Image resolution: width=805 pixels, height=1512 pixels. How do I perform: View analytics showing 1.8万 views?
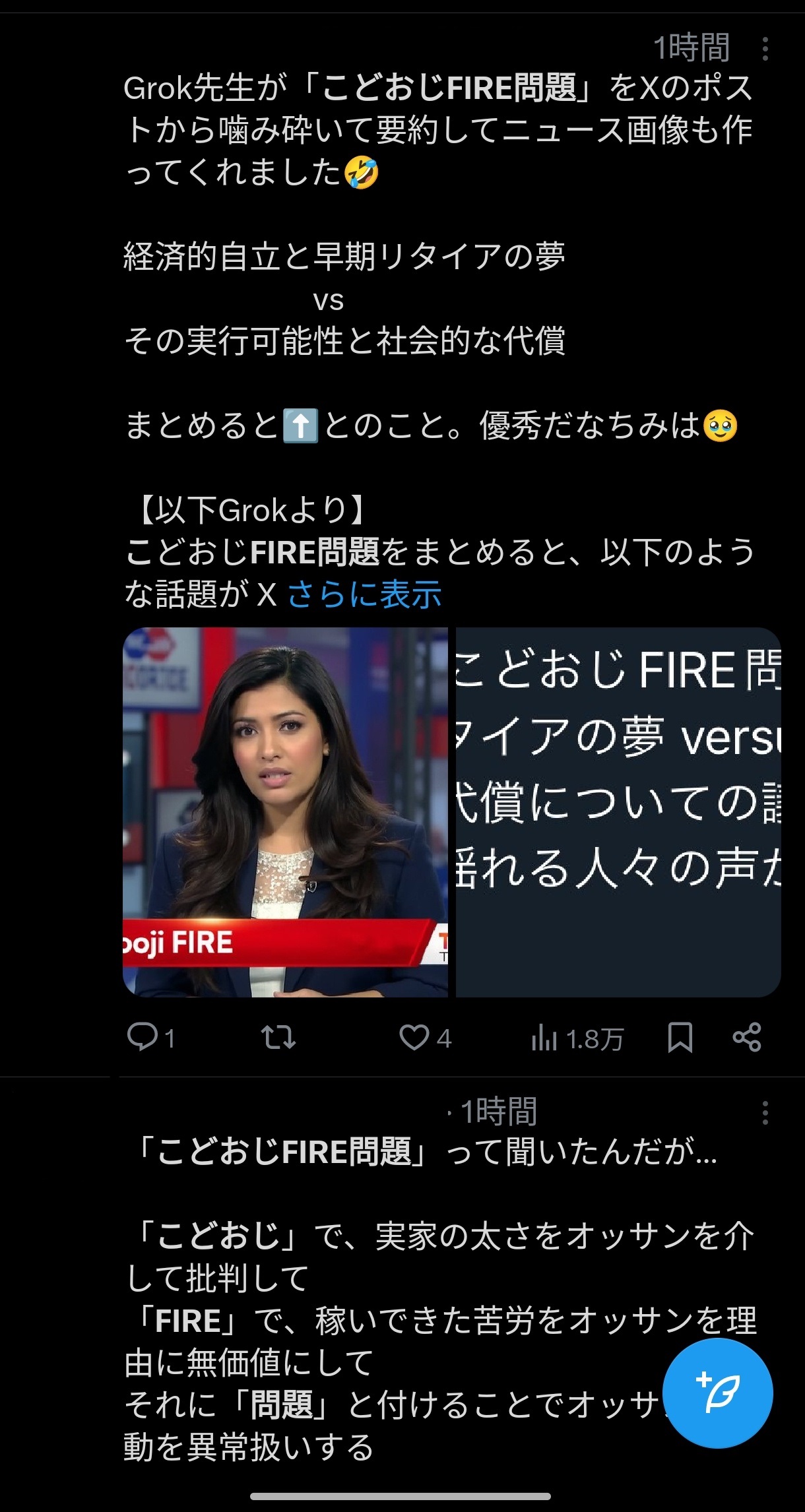[577, 1039]
